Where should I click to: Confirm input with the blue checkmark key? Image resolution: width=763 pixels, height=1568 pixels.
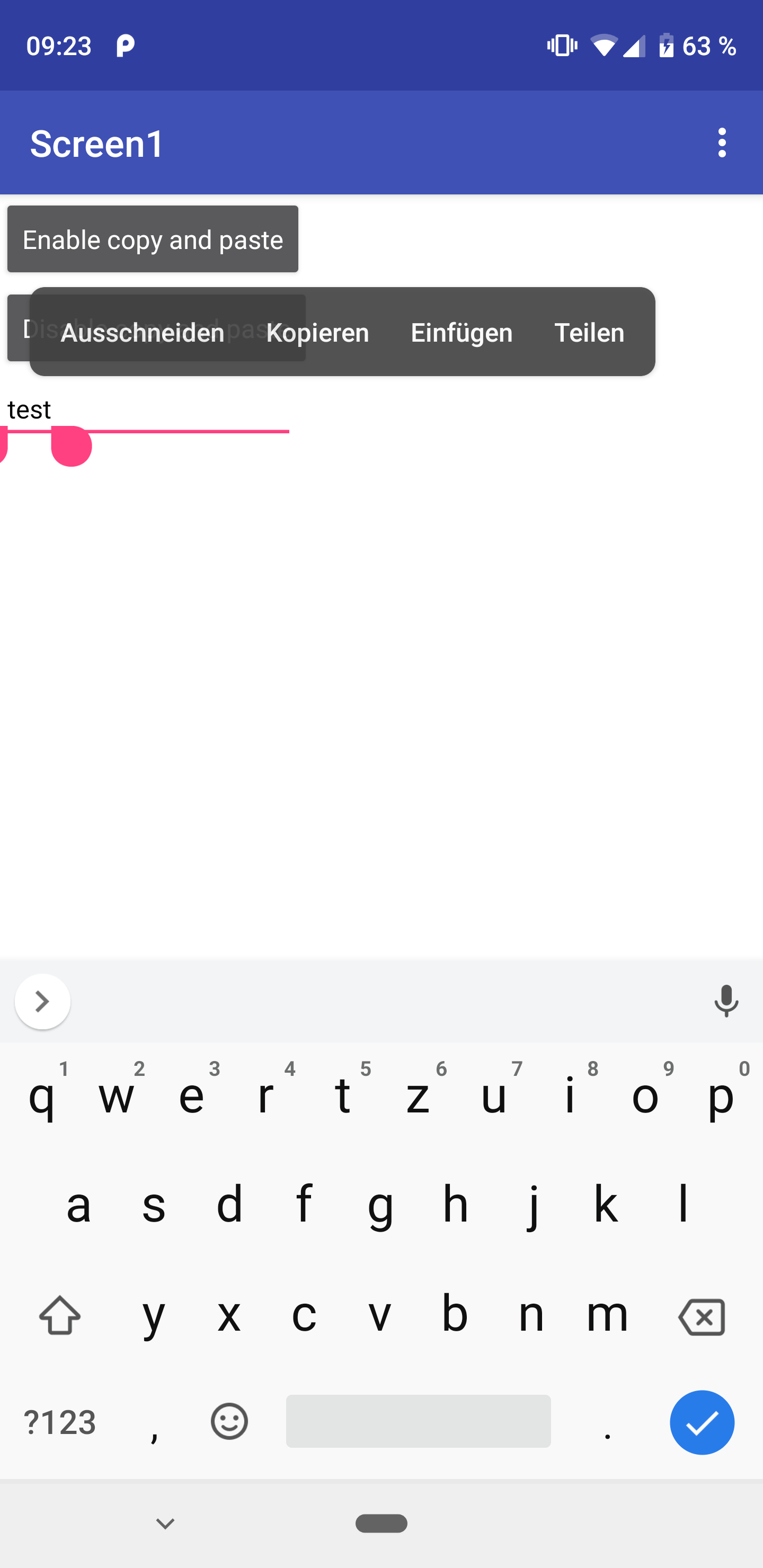tap(702, 1422)
